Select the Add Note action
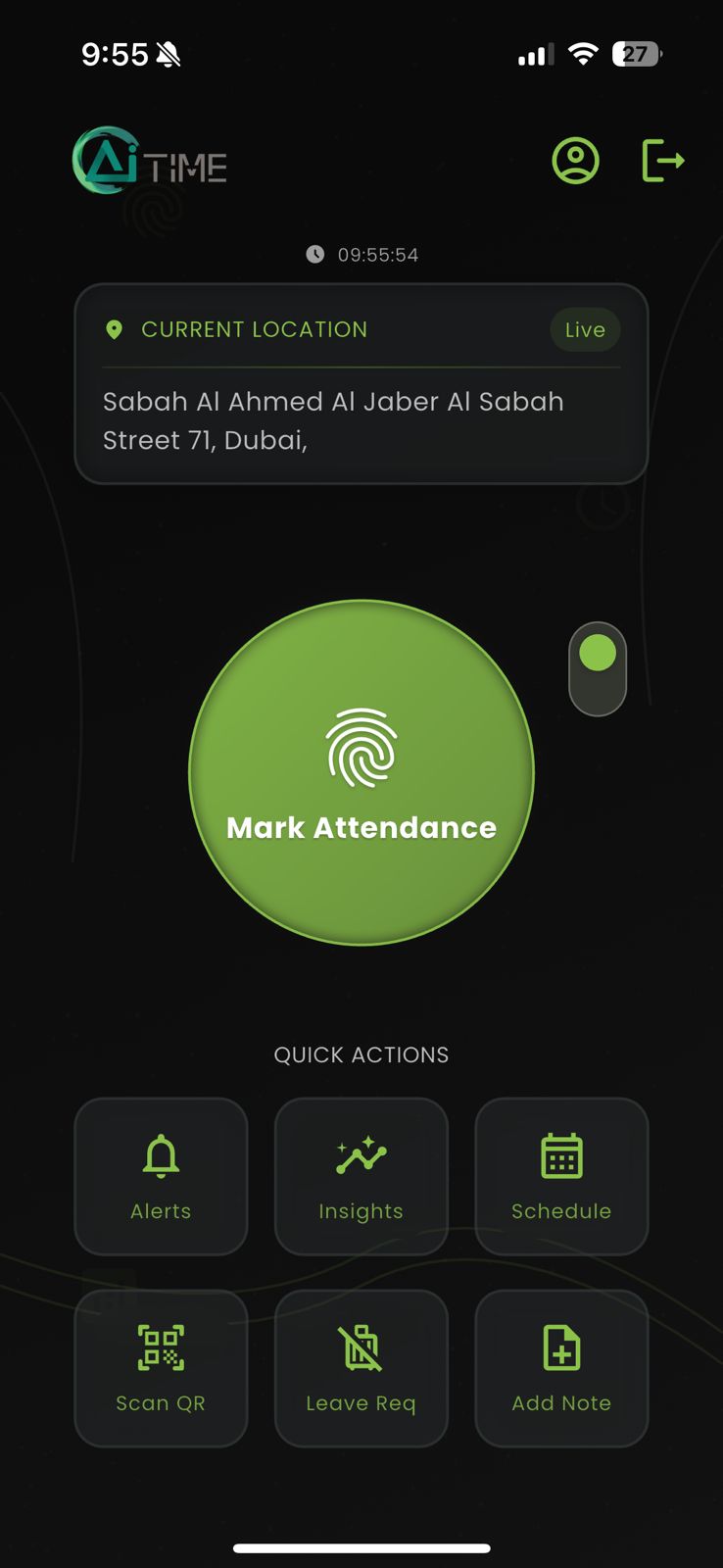The height and width of the screenshot is (1568, 723). (x=561, y=1368)
